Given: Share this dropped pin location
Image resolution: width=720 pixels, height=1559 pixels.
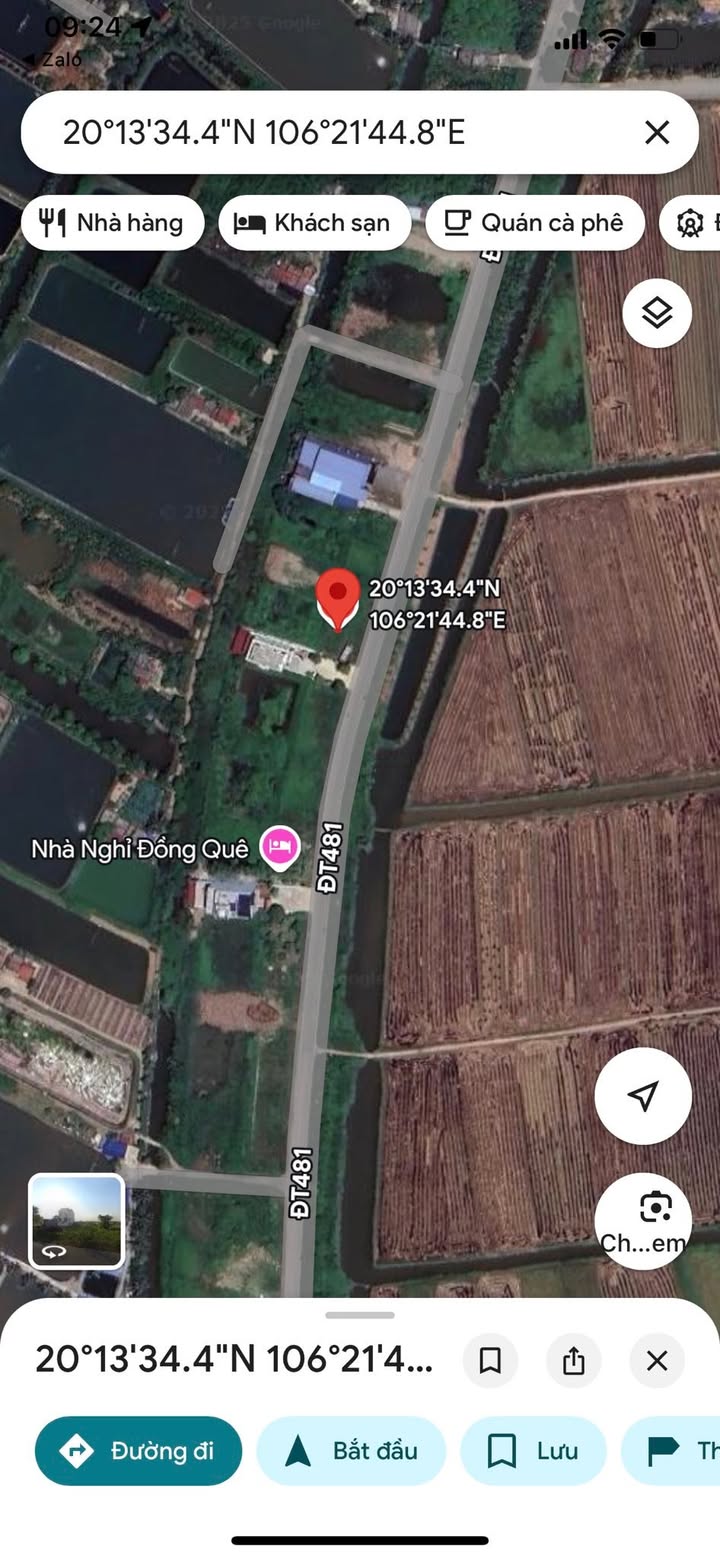Looking at the screenshot, I should 573,1360.
